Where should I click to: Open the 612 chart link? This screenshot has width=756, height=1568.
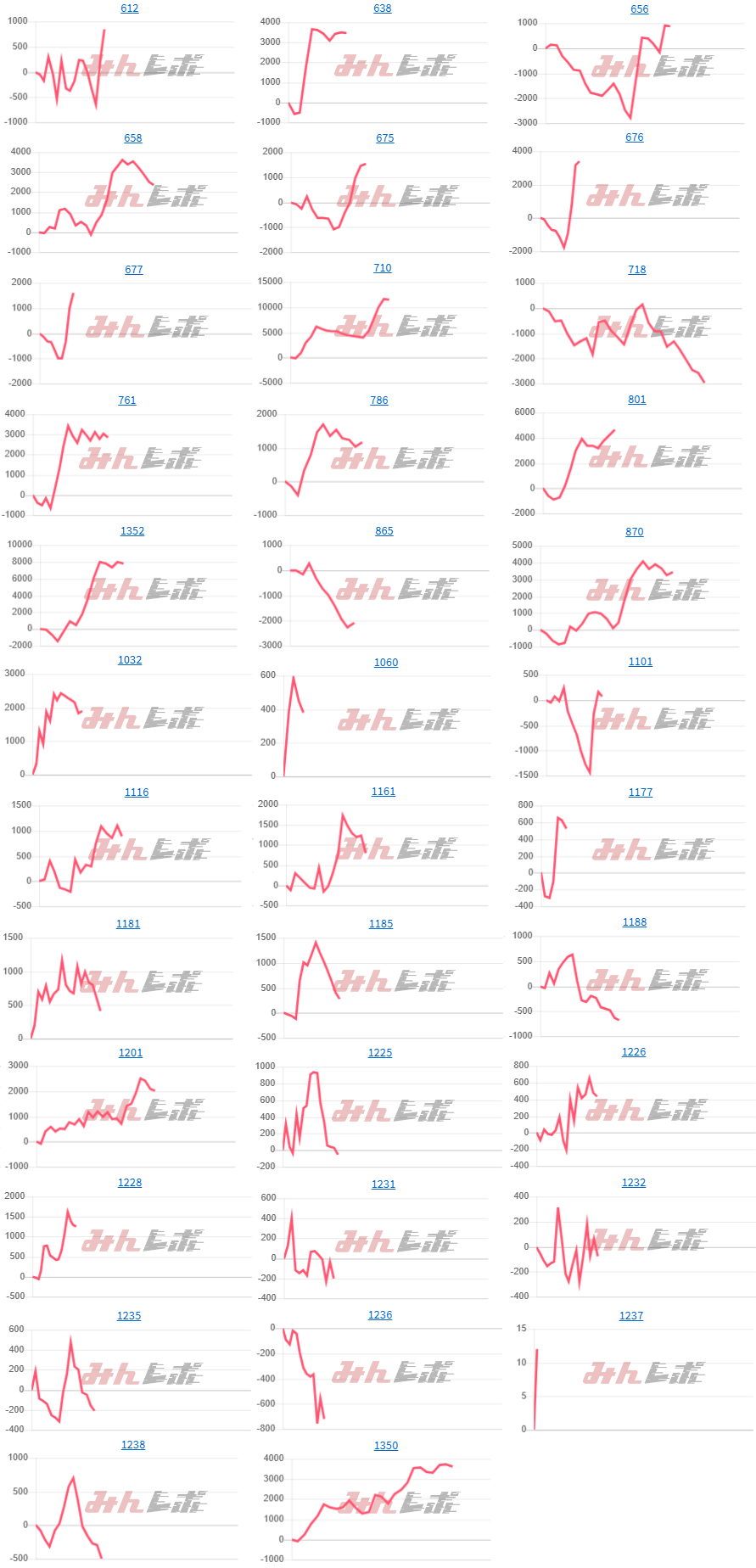(x=130, y=8)
